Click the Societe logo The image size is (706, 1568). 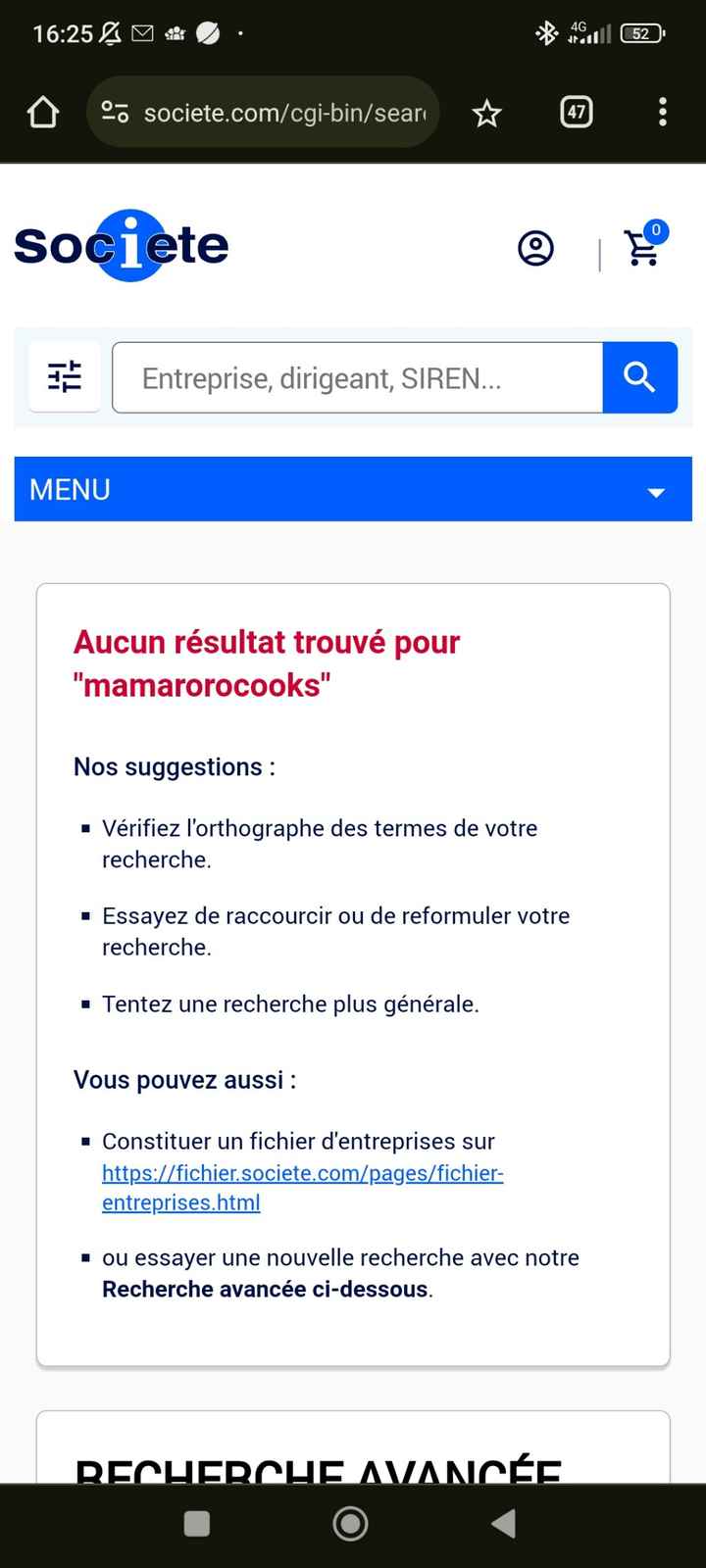(120, 245)
